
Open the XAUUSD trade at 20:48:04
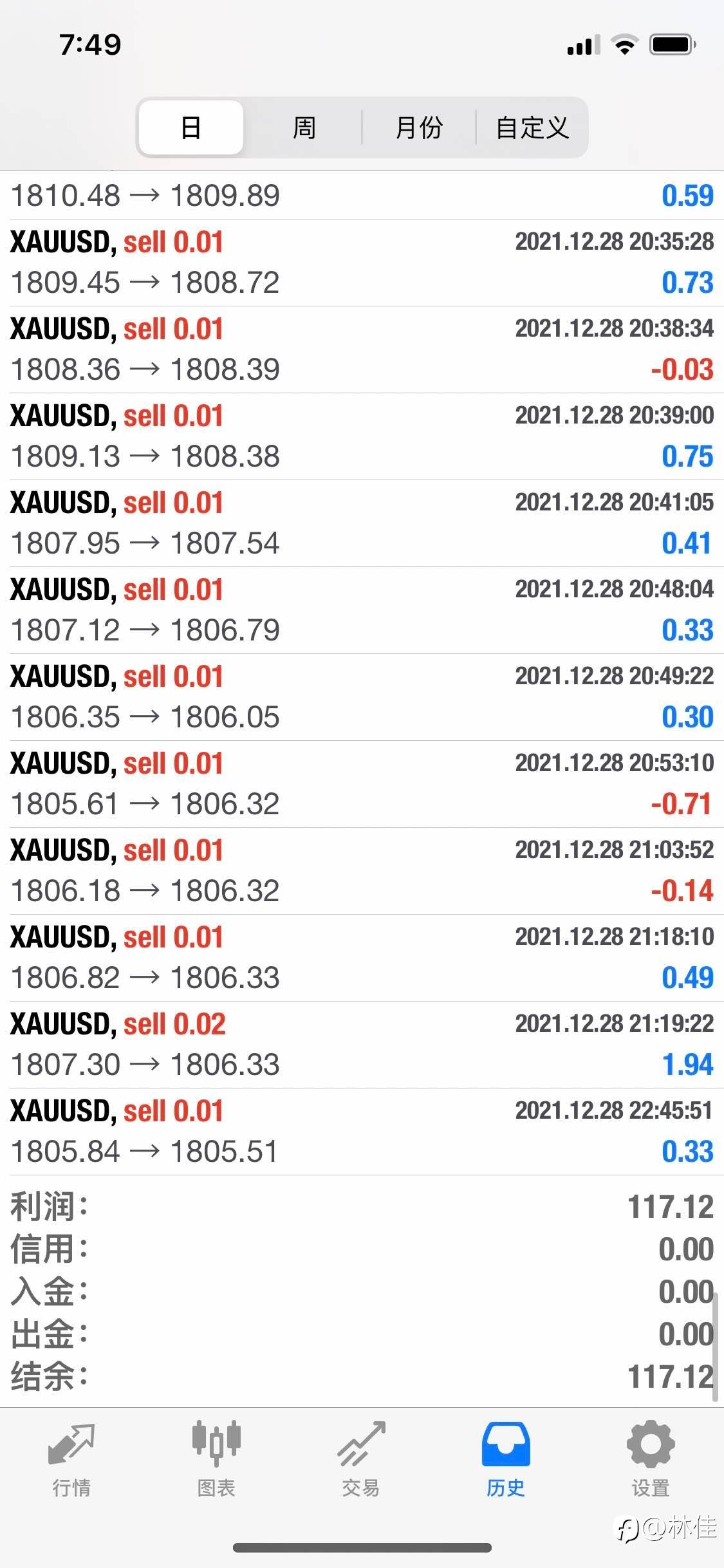coord(362,610)
